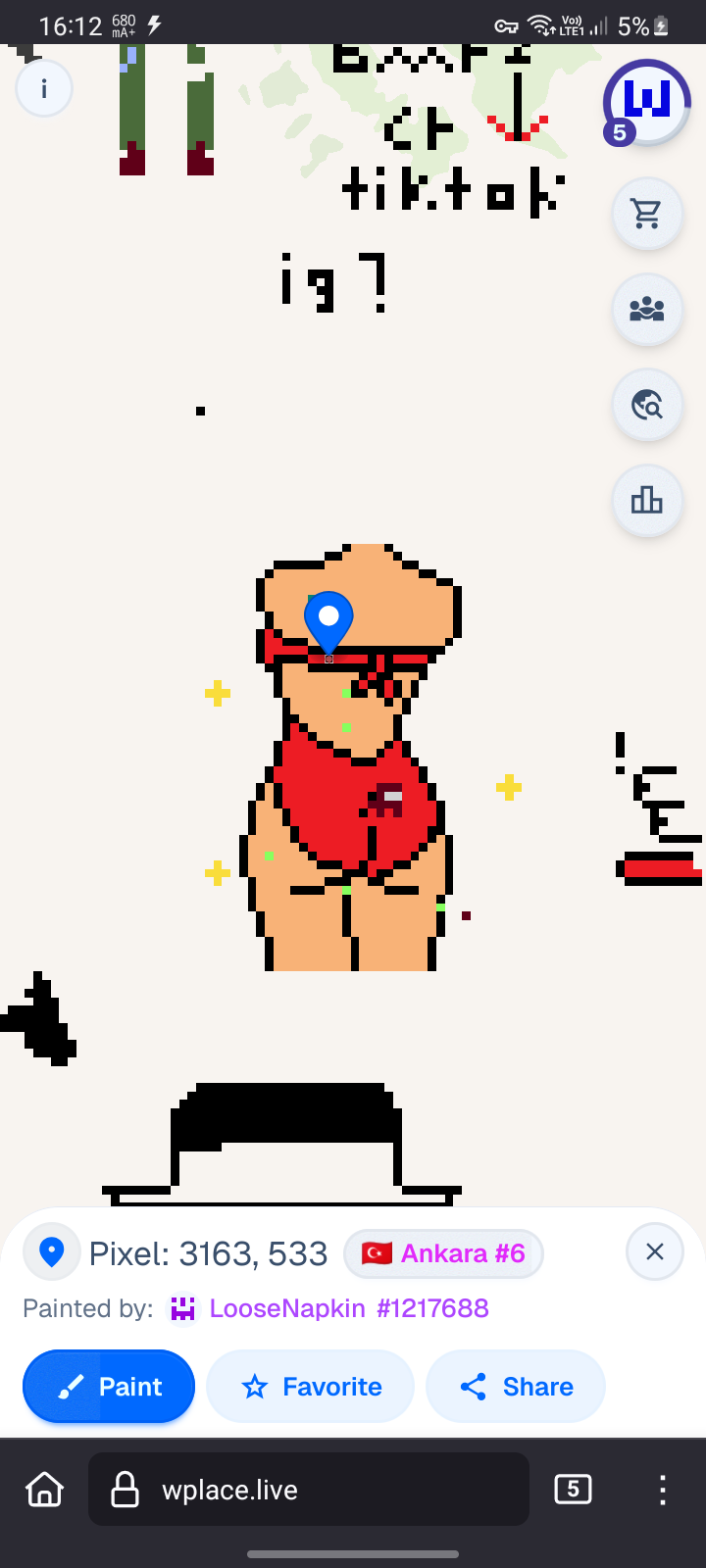Open the shopping cart store
The width and height of the screenshot is (706, 1568).
(x=646, y=213)
